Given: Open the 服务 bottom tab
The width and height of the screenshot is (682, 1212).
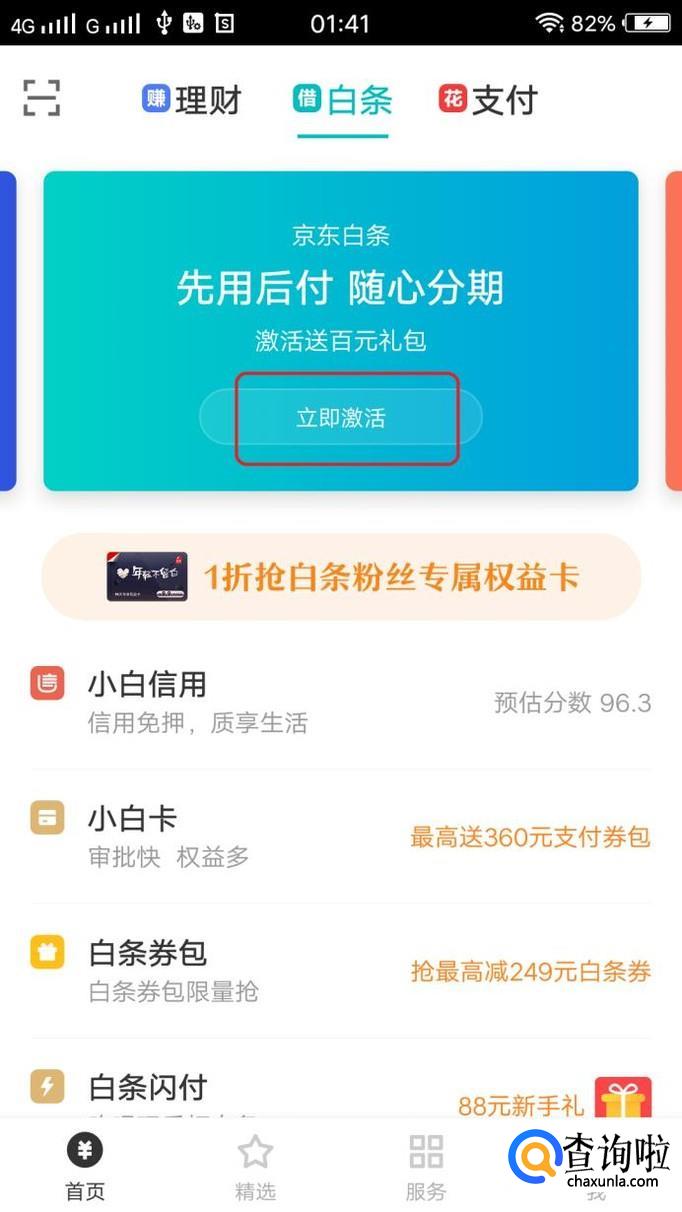Looking at the screenshot, I should tap(426, 1167).
